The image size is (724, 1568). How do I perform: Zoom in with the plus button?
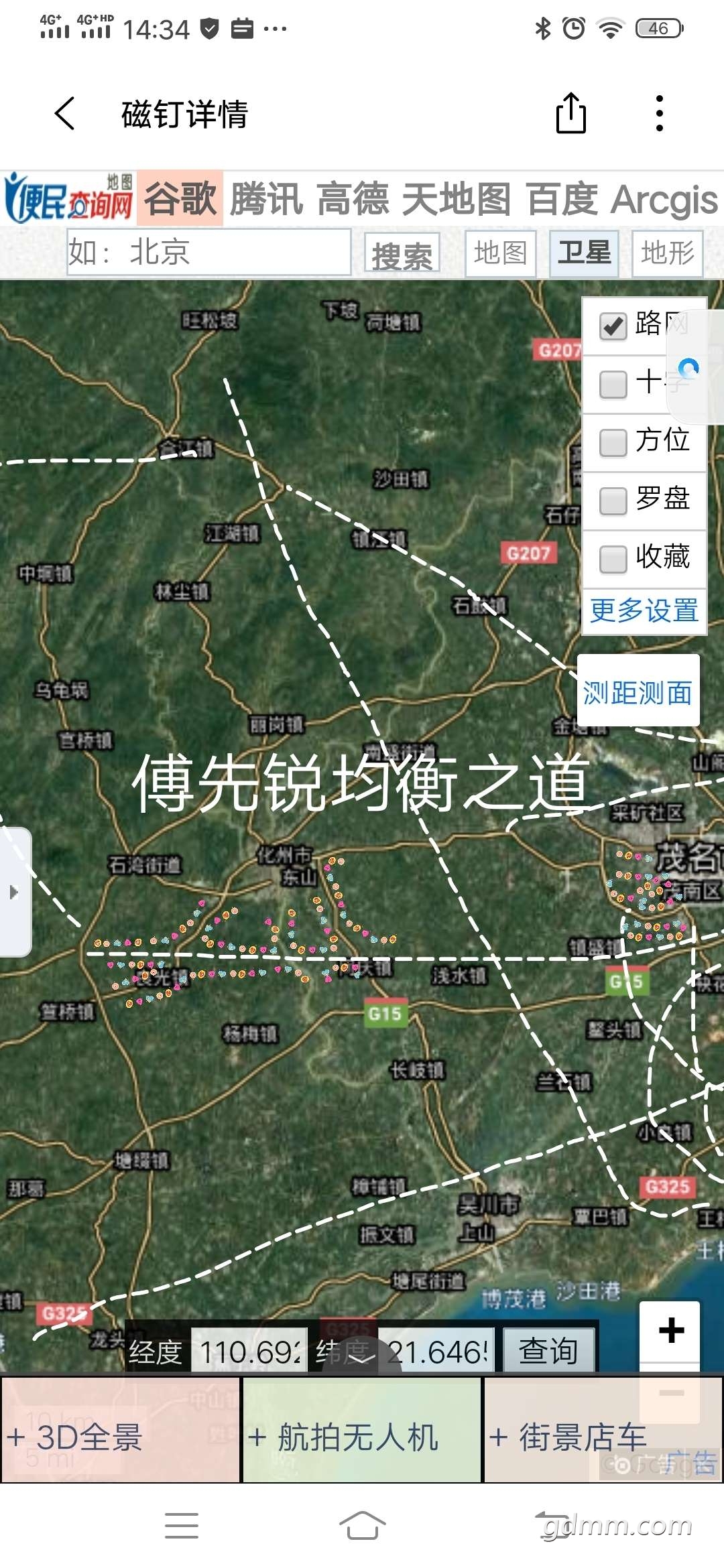click(x=670, y=1331)
